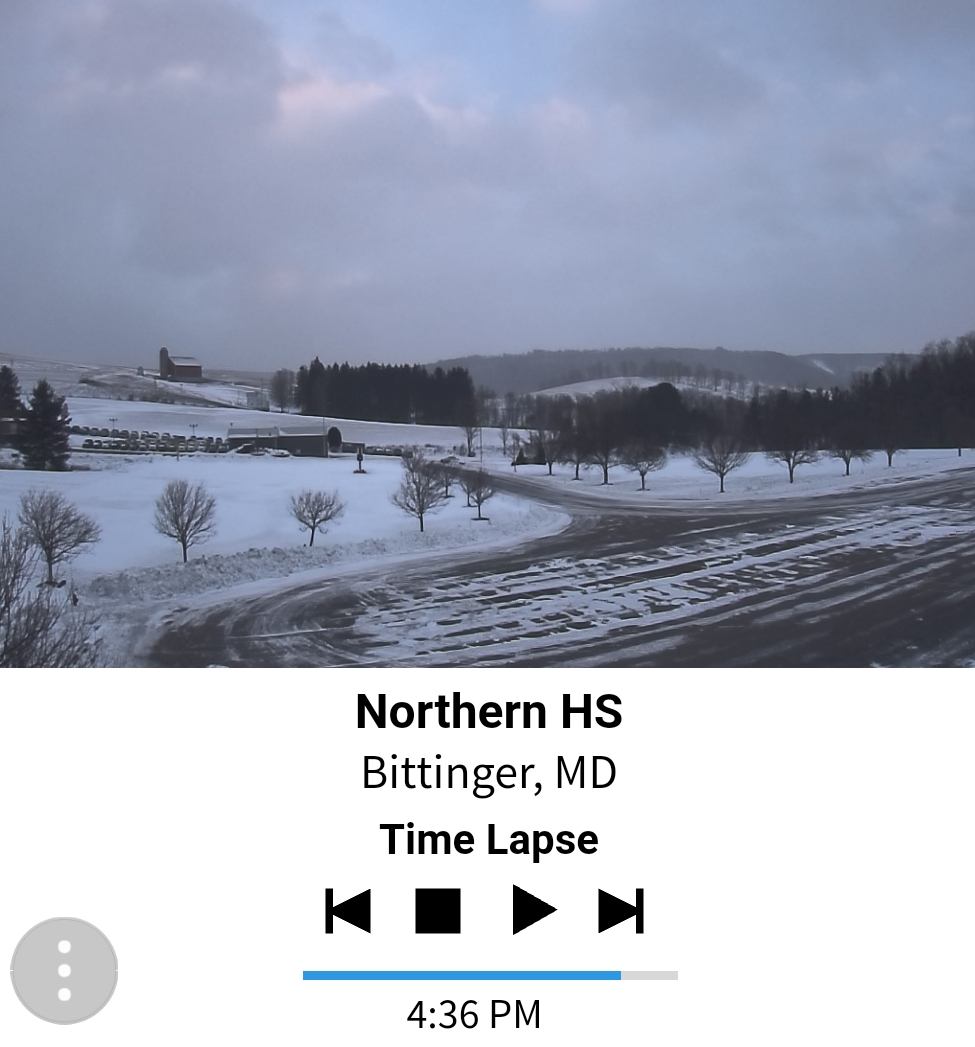975x1047 pixels.
Task: Skip to the last time lapse frame
Action: [x=621, y=911]
